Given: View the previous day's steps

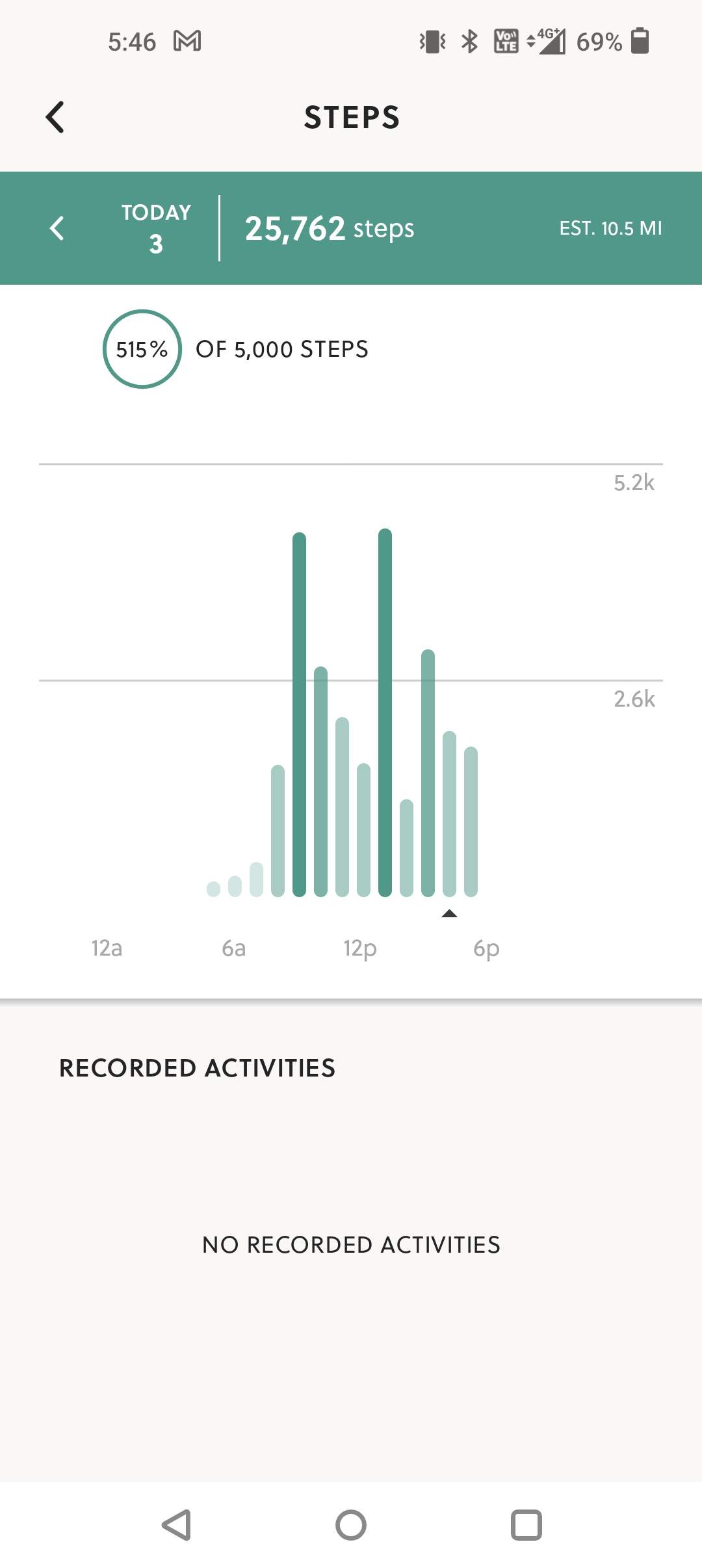Looking at the screenshot, I should pos(57,228).
